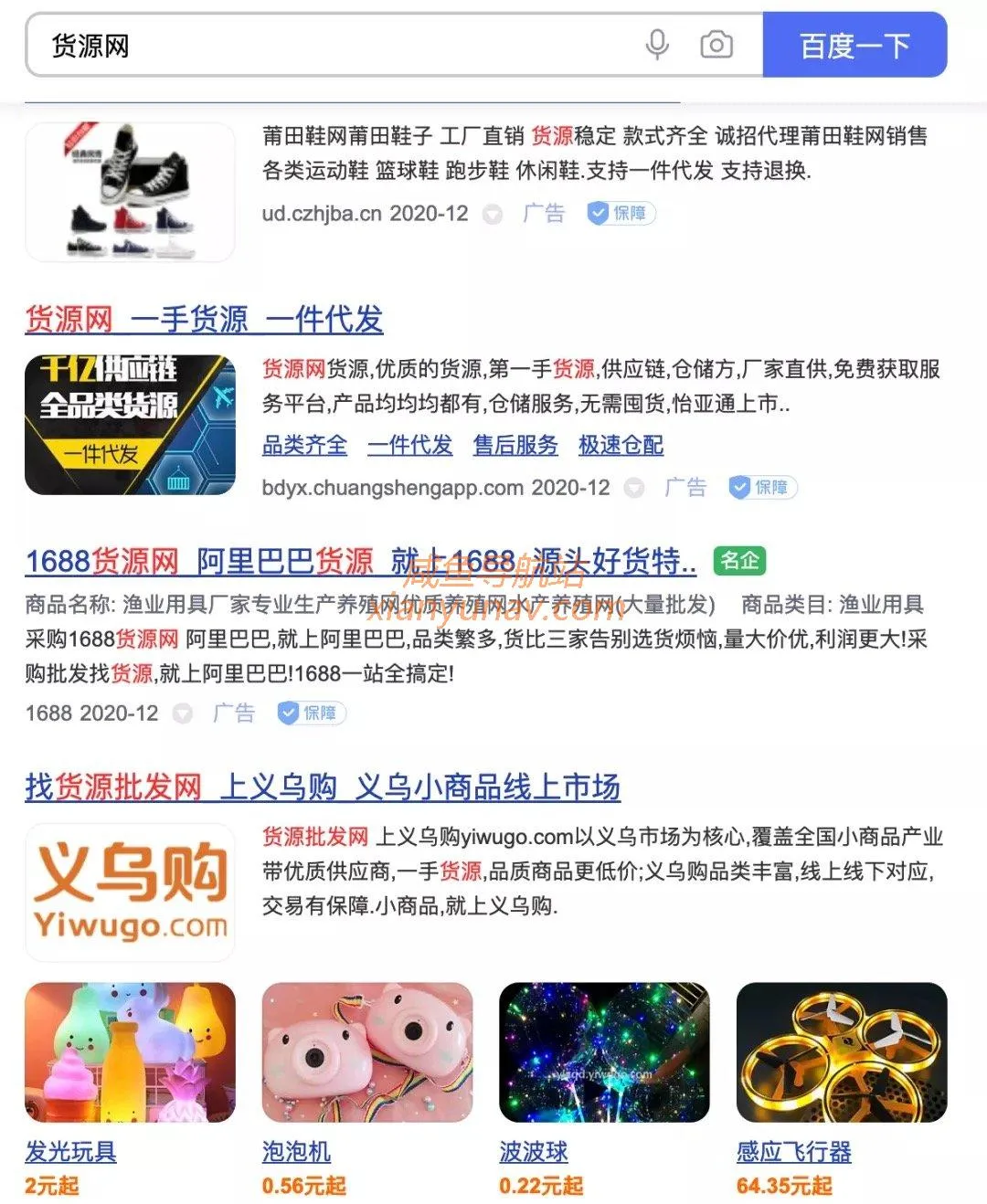Select the 一件代发 sitelink
This screenshot has width=987, height=1204.
pos(409,446)
